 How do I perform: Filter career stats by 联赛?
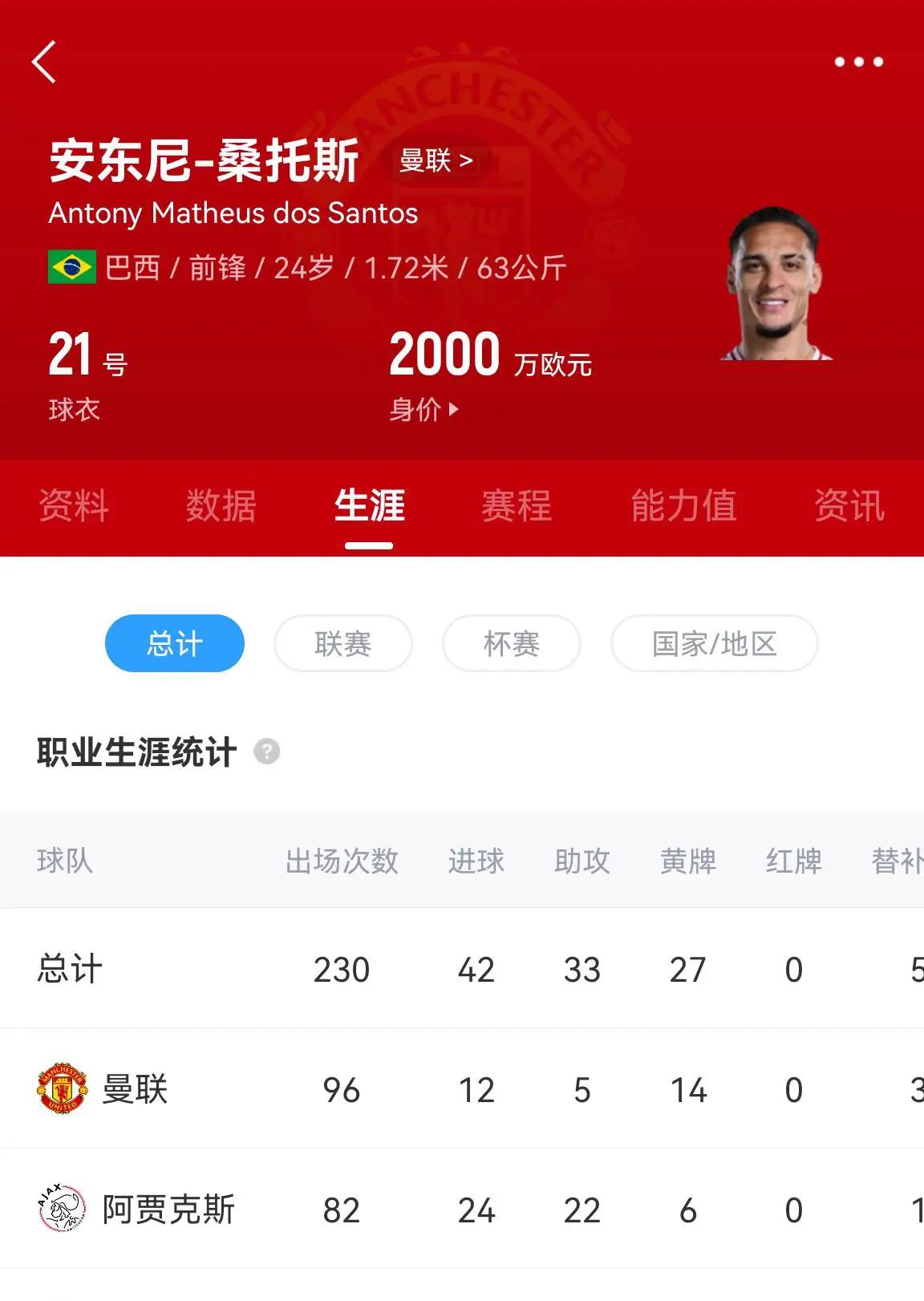point(342,643)
